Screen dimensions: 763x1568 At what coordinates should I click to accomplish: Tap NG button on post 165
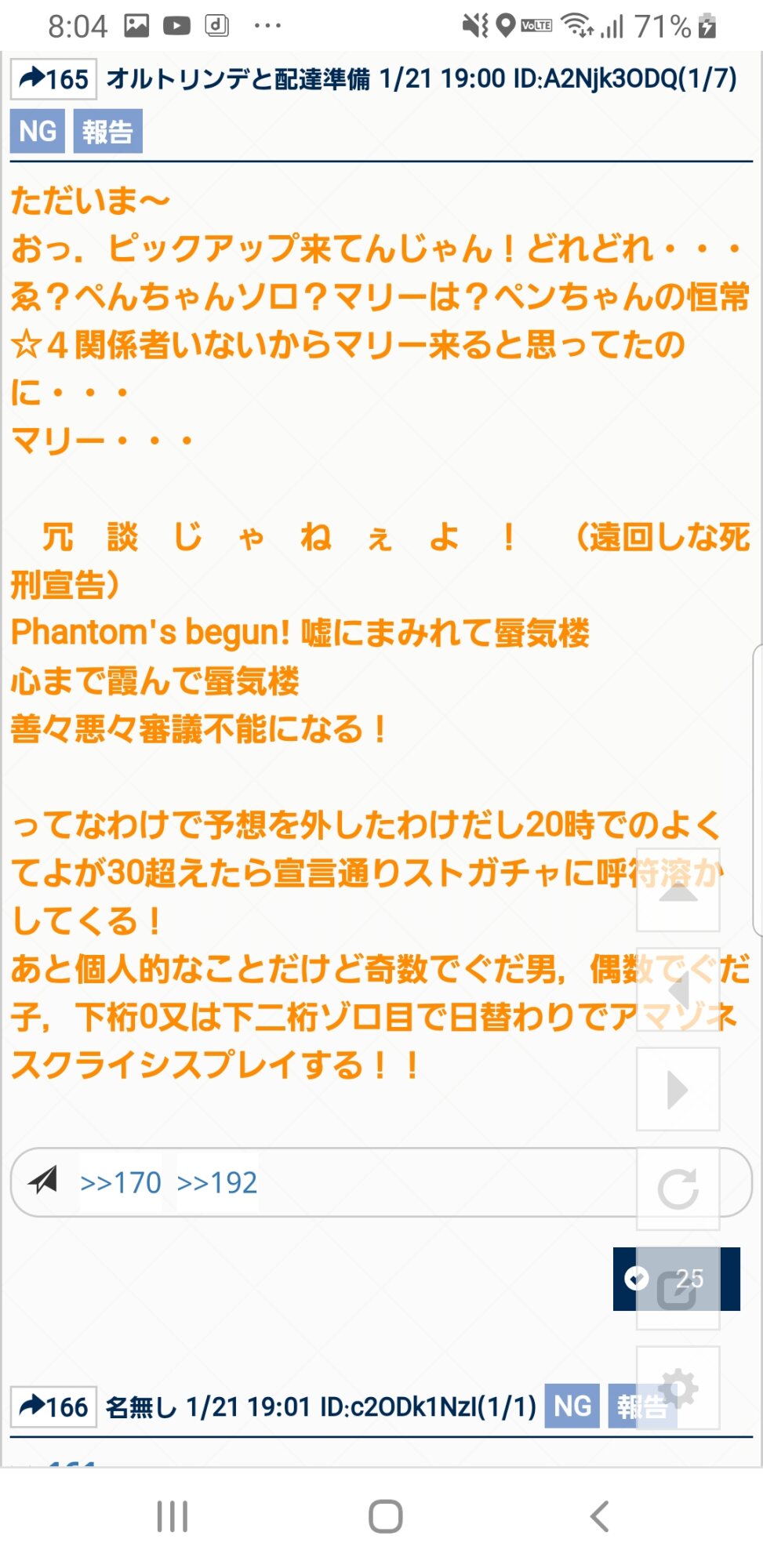pyautogui.click(x=38, y=131)
